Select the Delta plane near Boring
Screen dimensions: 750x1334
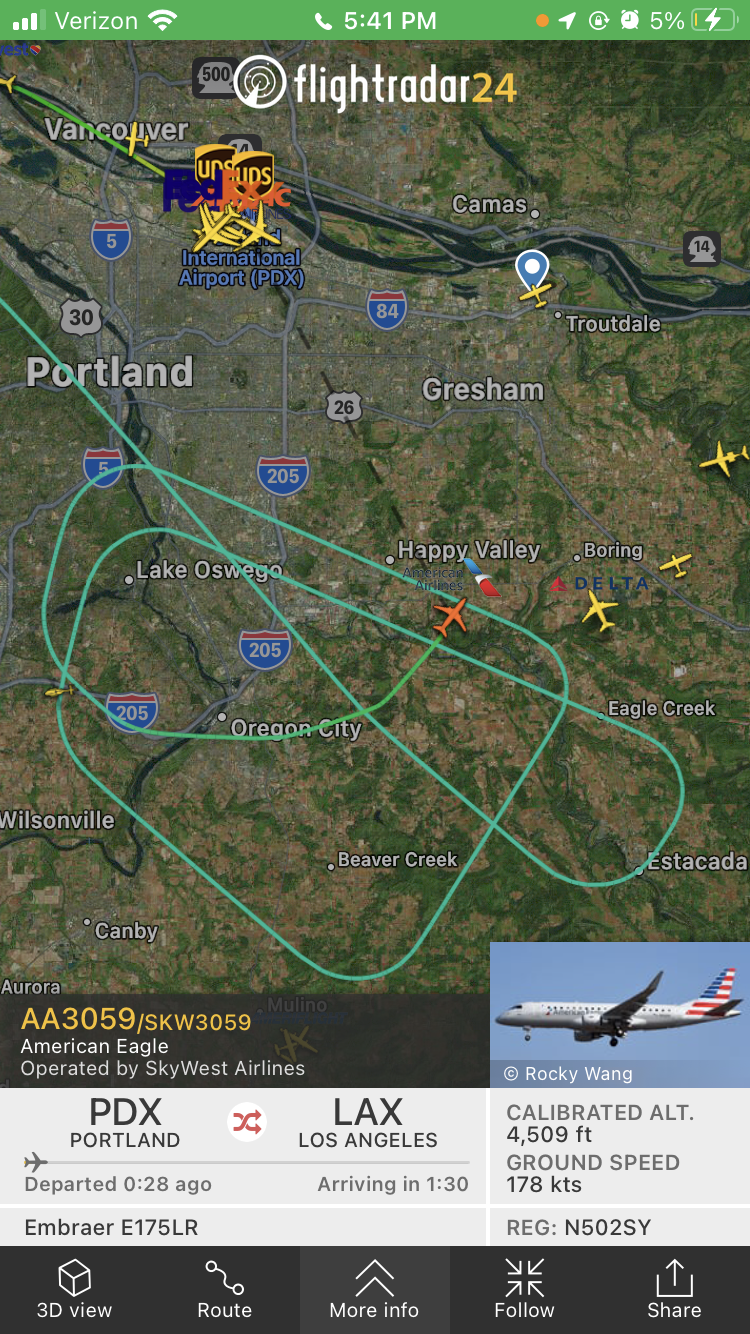600,609
